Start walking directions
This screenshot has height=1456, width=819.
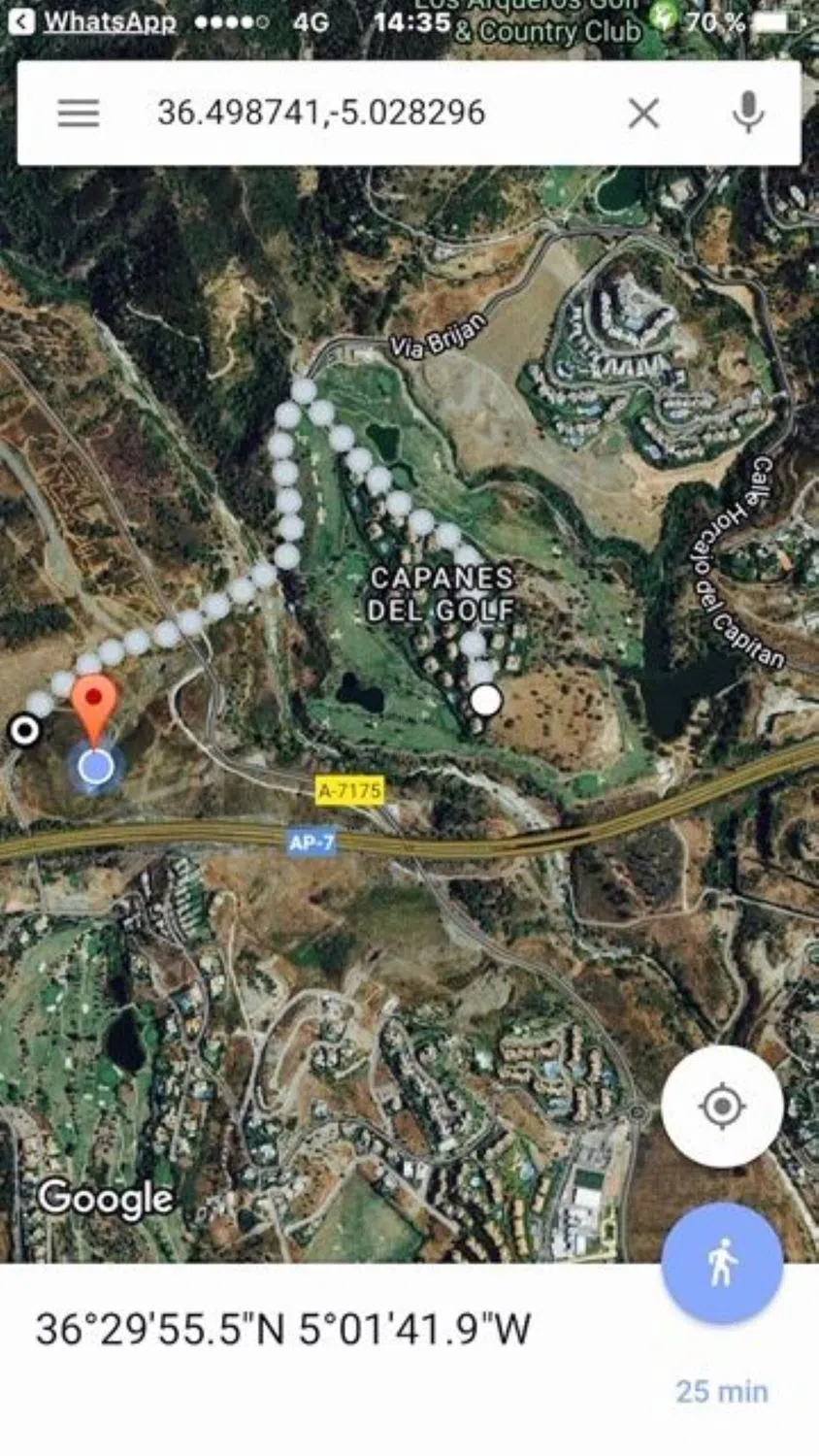pos(721,1264)
